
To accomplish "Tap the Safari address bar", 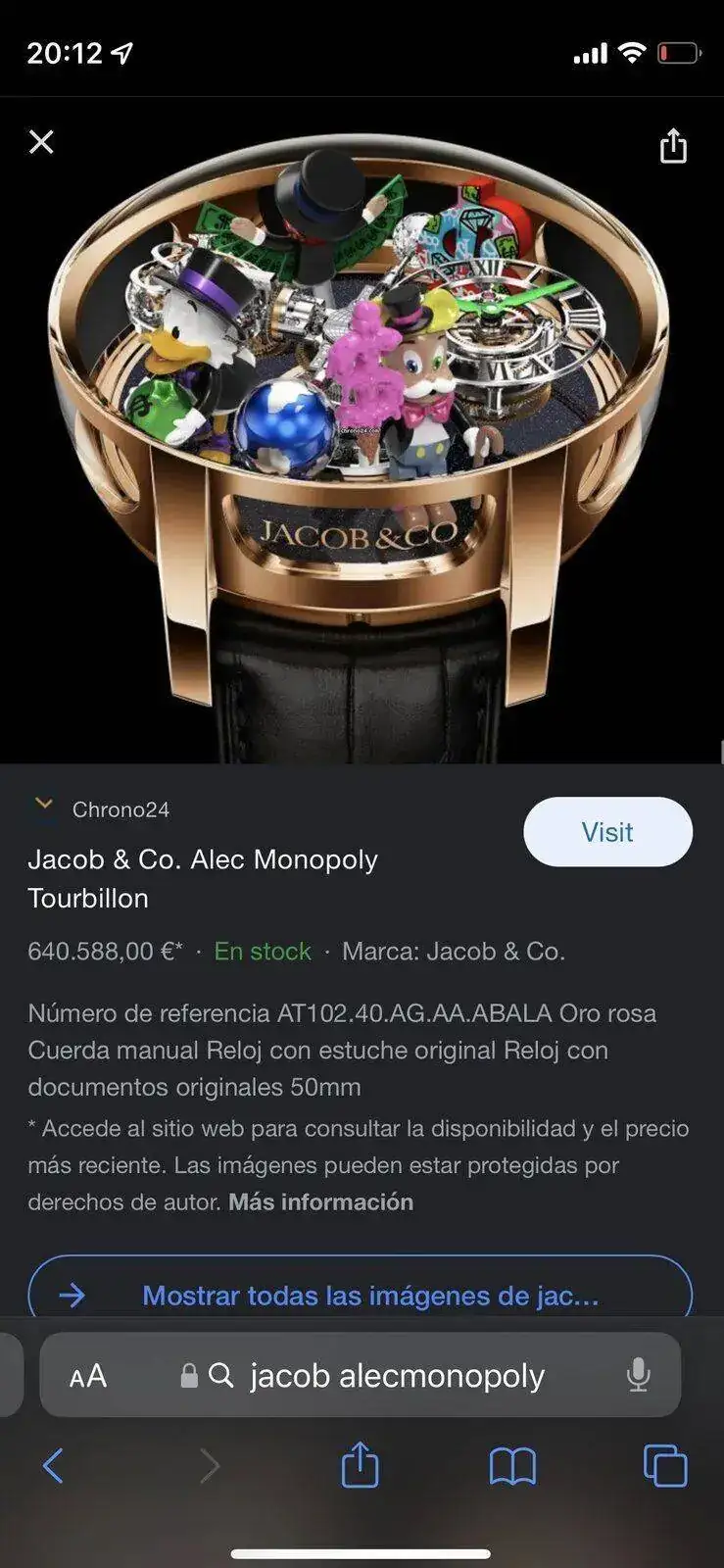I will coord(397,1376).
